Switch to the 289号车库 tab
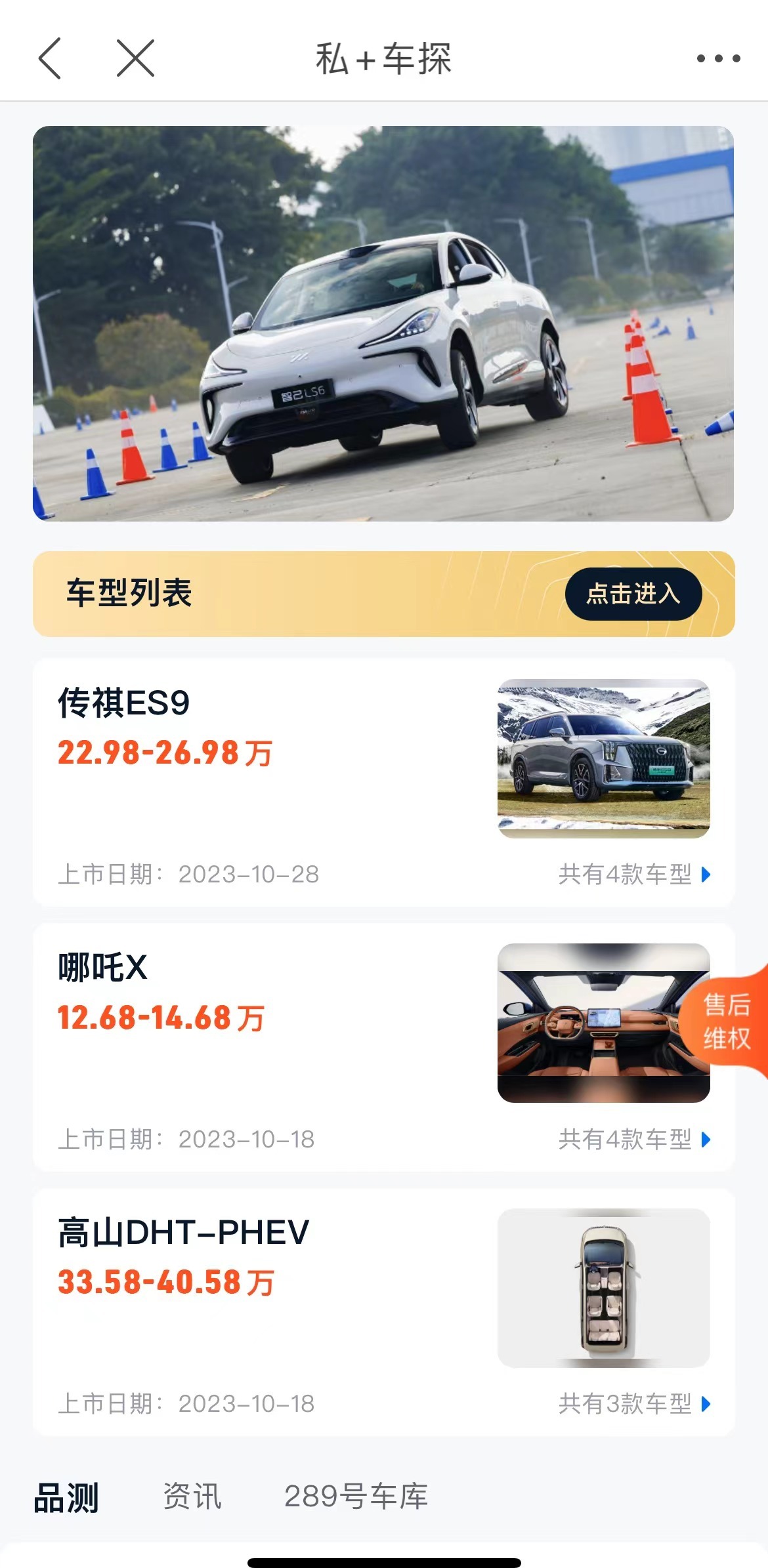 (356, 1497)
